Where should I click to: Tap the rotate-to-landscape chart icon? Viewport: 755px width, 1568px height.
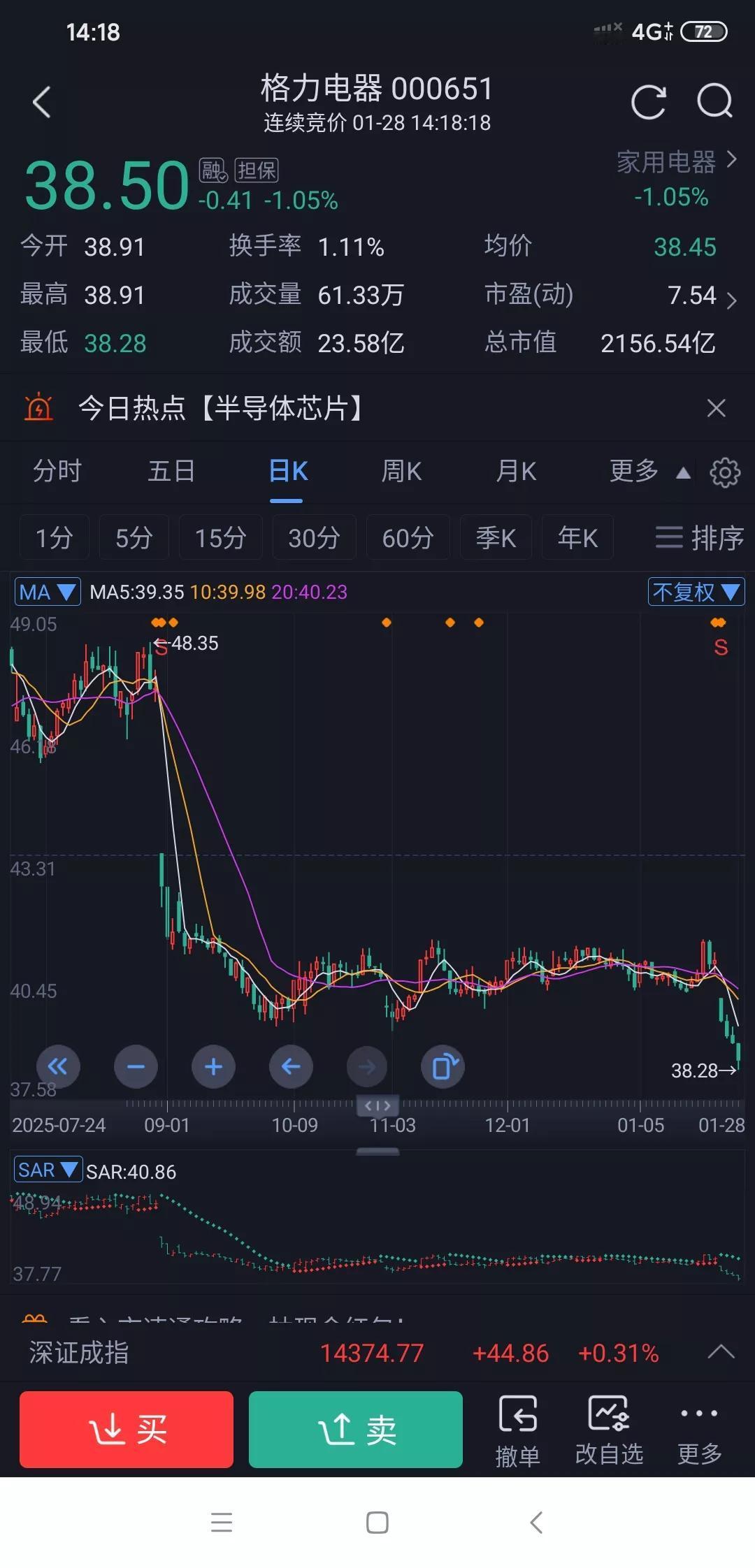443,1067
